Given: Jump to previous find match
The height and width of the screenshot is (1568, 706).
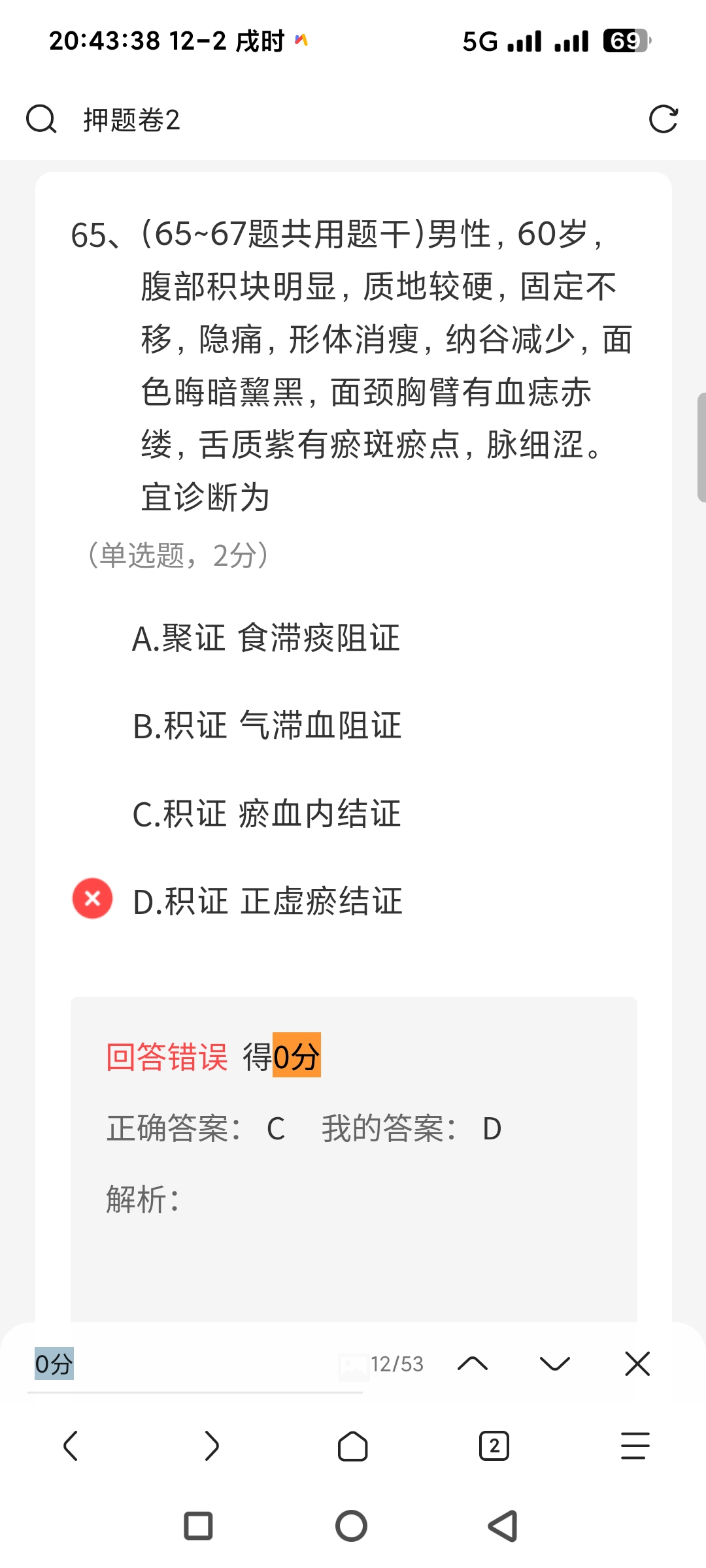Looking at the screenshot, I should click(x=473, y=1364).
